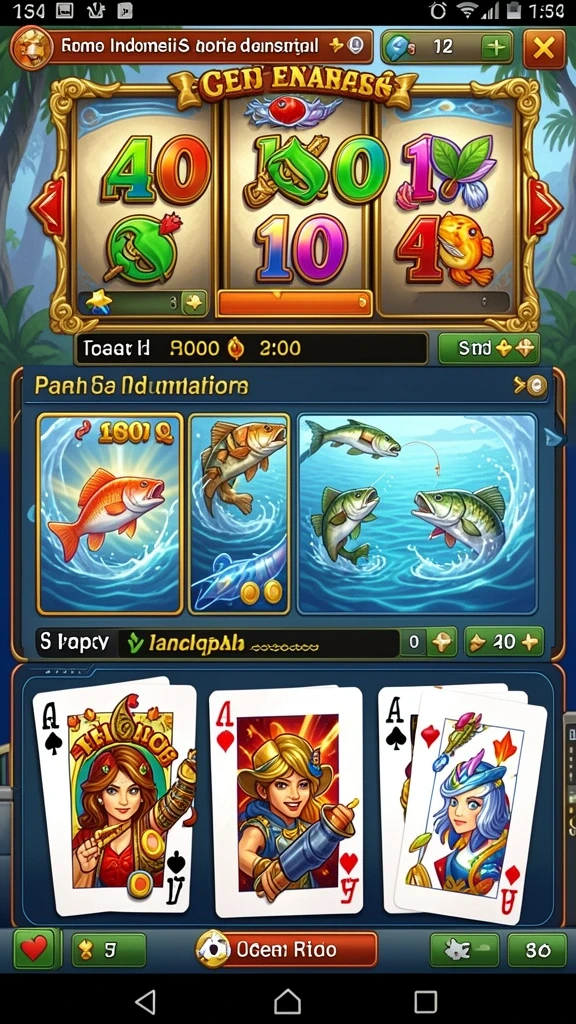Go back using the system back button
The image size is (576, 1024).
pos(145,1002)
